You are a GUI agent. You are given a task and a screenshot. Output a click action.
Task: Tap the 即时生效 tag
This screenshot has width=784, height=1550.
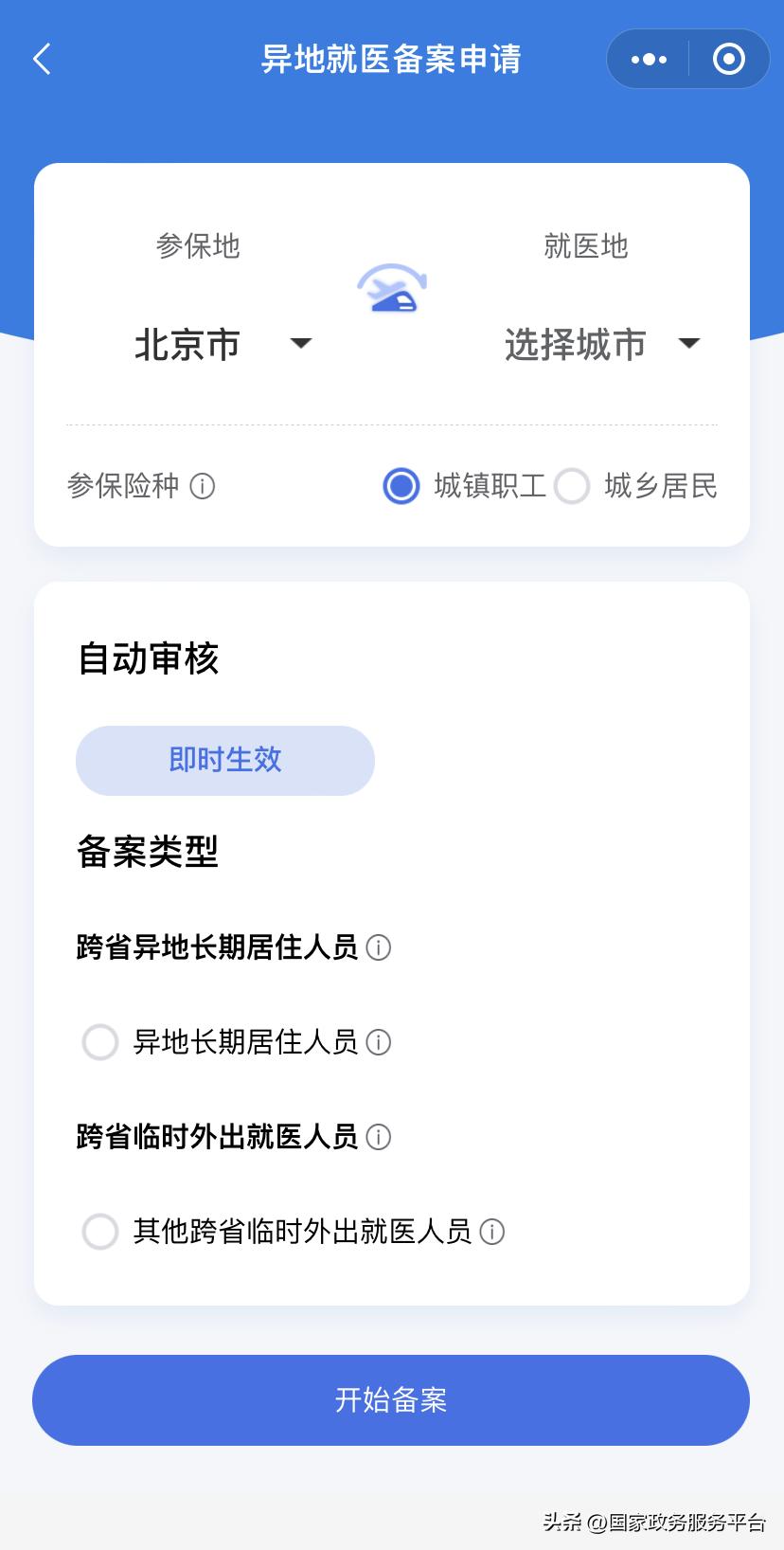click(224, 760)
